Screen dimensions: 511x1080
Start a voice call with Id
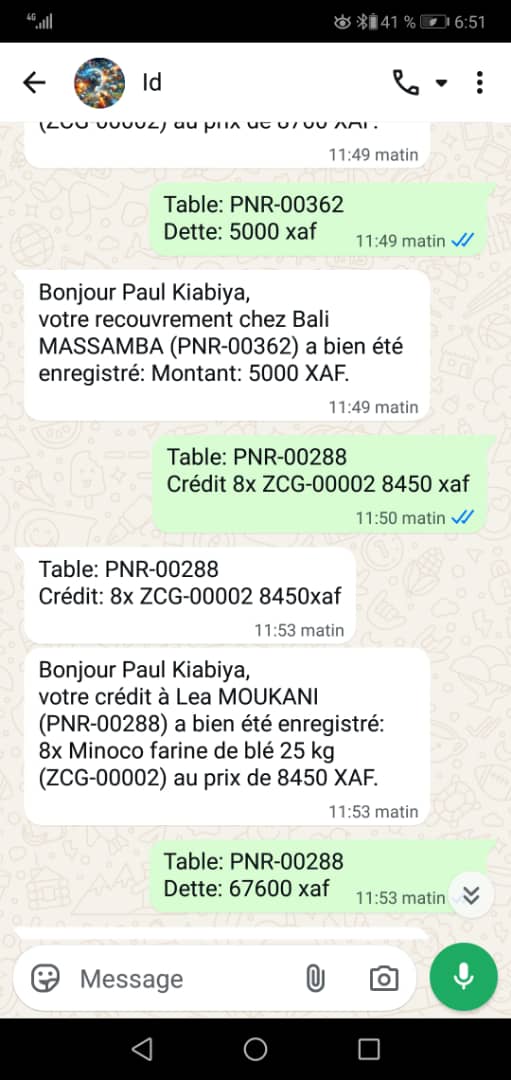[406, 83]
